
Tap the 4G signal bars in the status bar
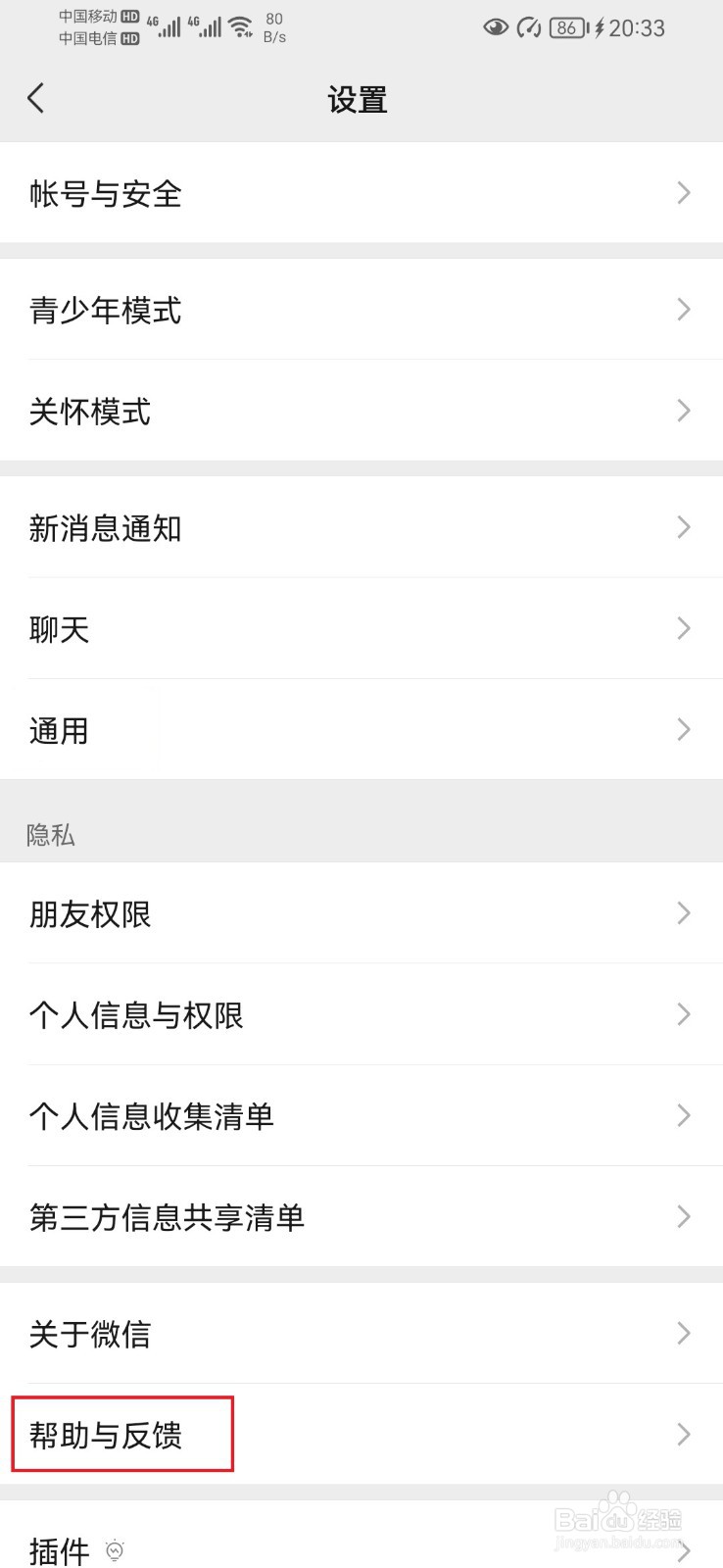click(x=167, y=26)
